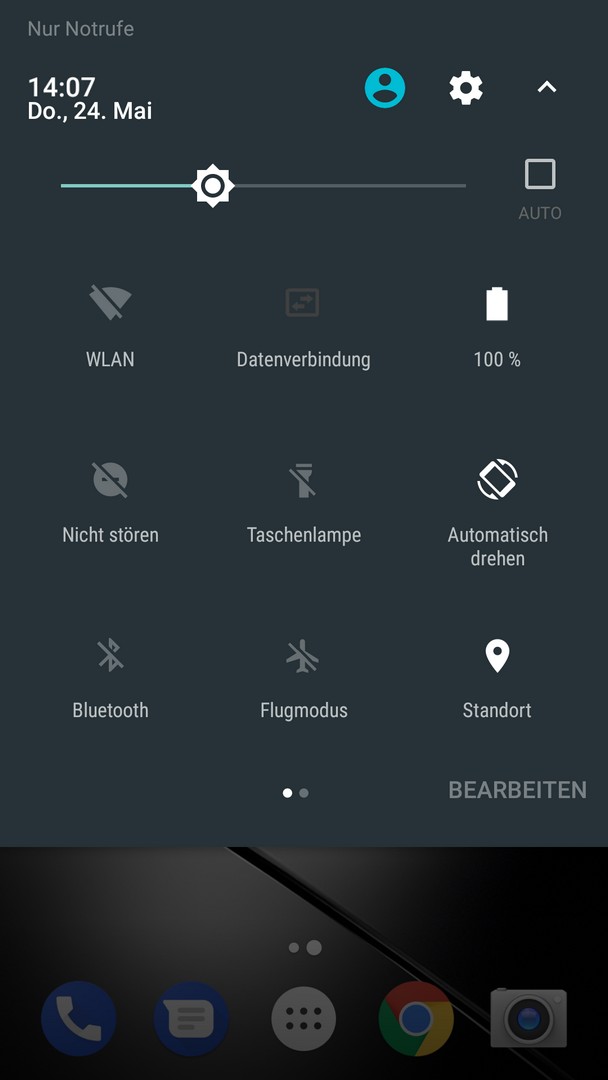Enable the AUTO brightness checkbox
This screenshot has width=608, height=1080.
tap(540, 175)
